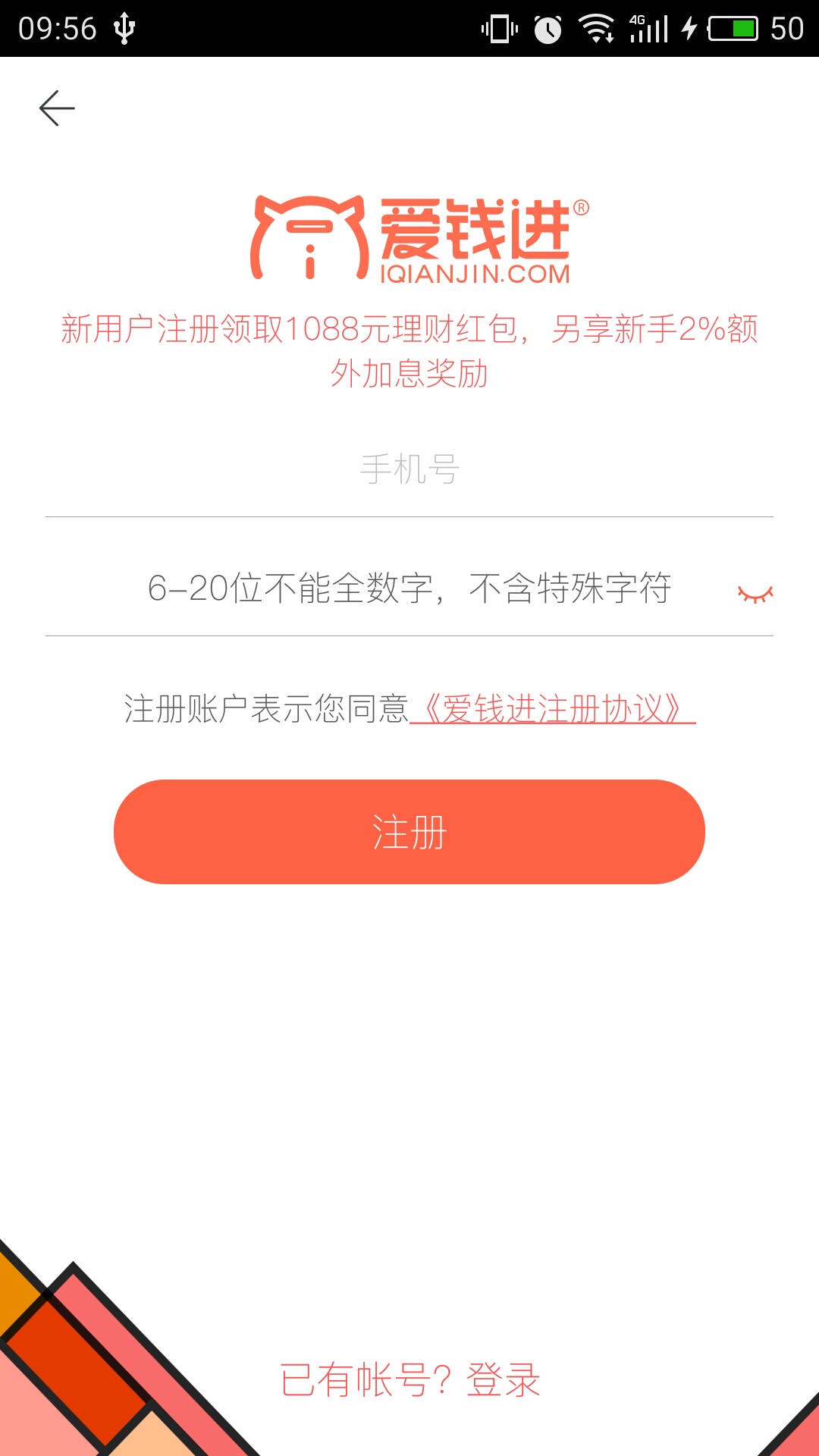
Task: Tap the 4G cellular signal icon
Action: click(648, 27)
